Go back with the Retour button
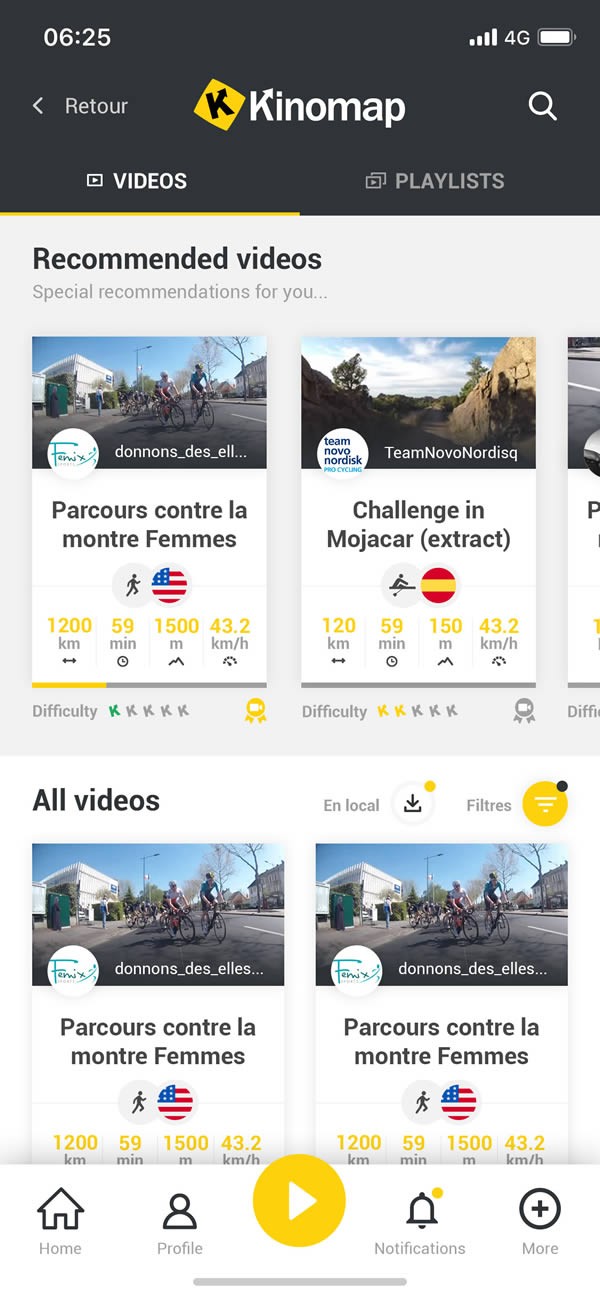 pyautogui.click(x=80, y=106)
